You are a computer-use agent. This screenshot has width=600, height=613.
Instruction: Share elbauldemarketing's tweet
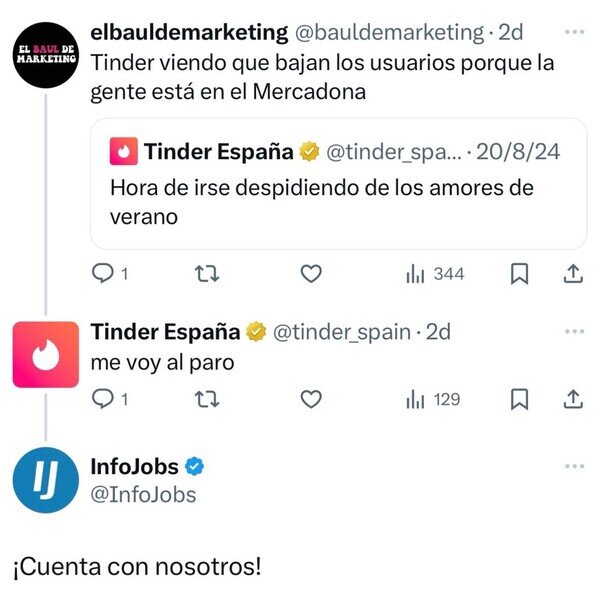pyautogui.click(x=573, y=274)
